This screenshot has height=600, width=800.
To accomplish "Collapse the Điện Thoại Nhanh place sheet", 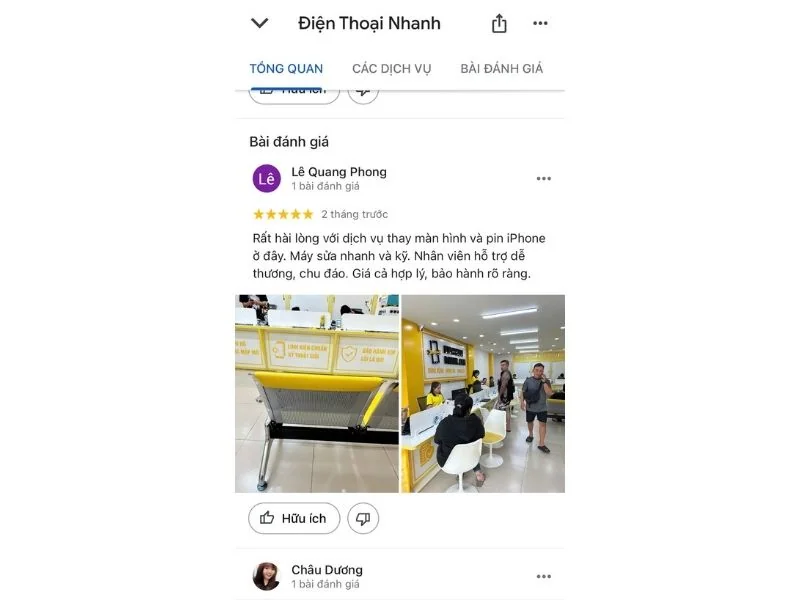I will (x=260, y=23).
